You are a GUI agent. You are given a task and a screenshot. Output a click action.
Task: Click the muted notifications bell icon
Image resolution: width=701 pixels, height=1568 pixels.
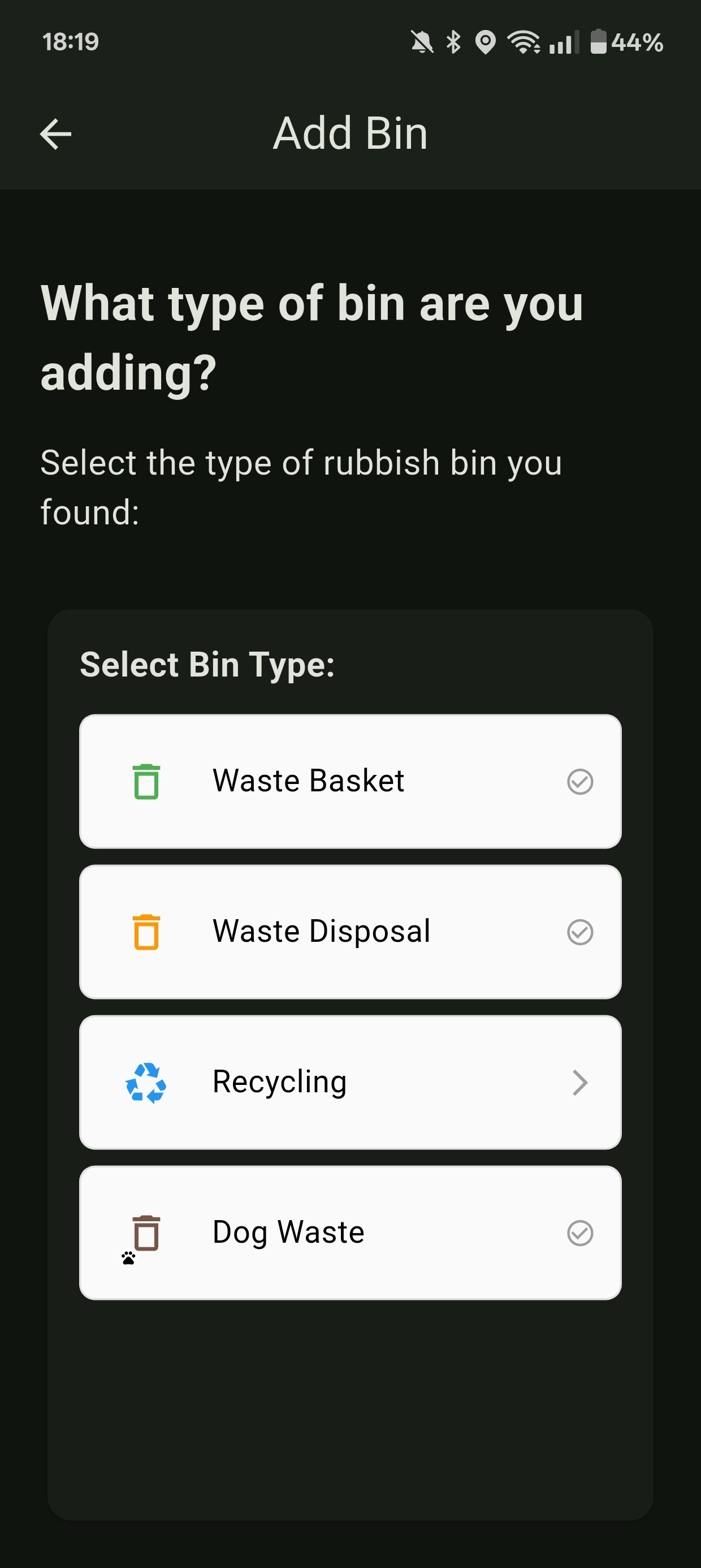point(421,41)
